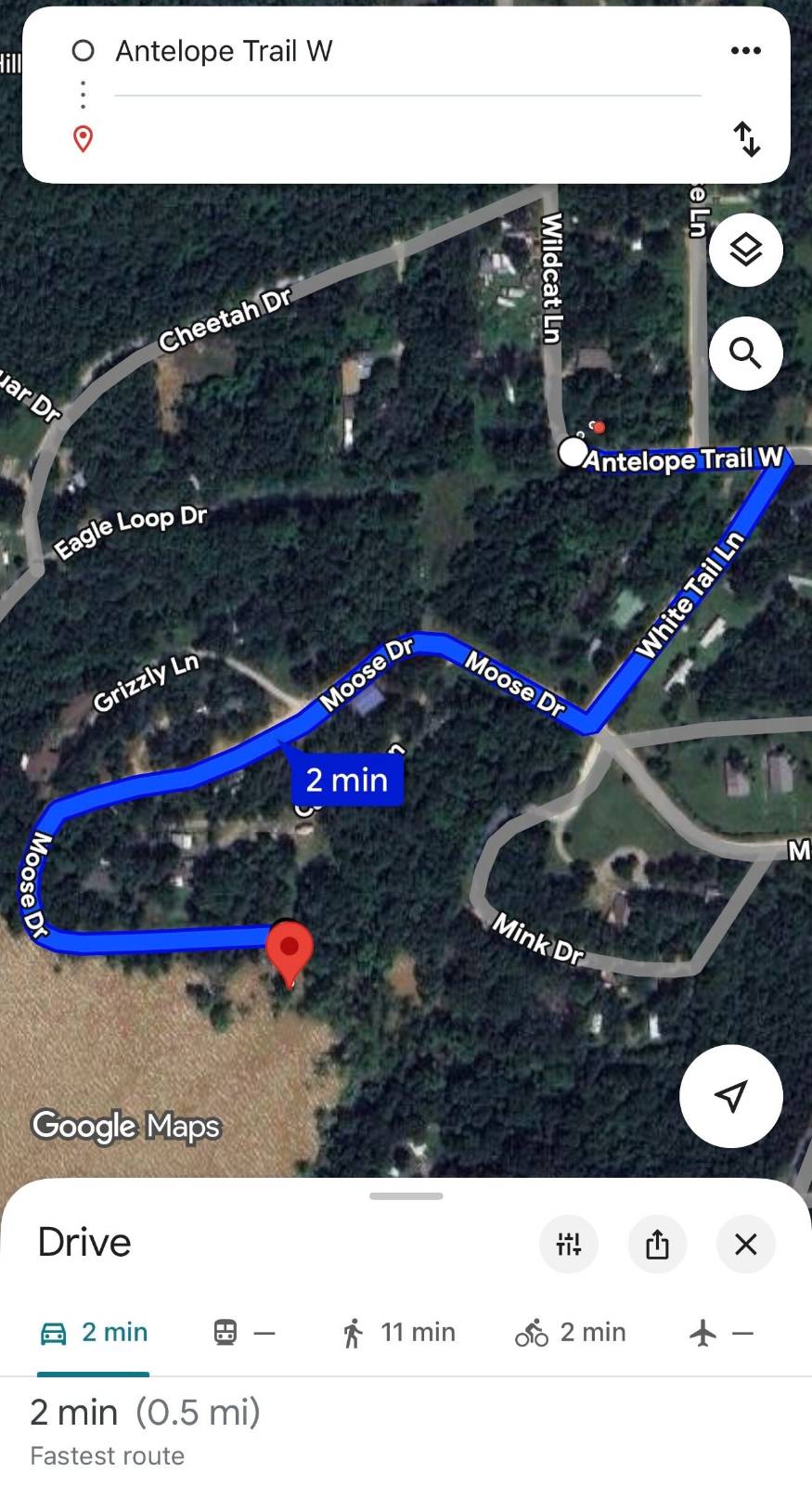This screenshot has height=1485, width=812.
Task: Switch to walking 11 min
Action: coord(399,1333)
